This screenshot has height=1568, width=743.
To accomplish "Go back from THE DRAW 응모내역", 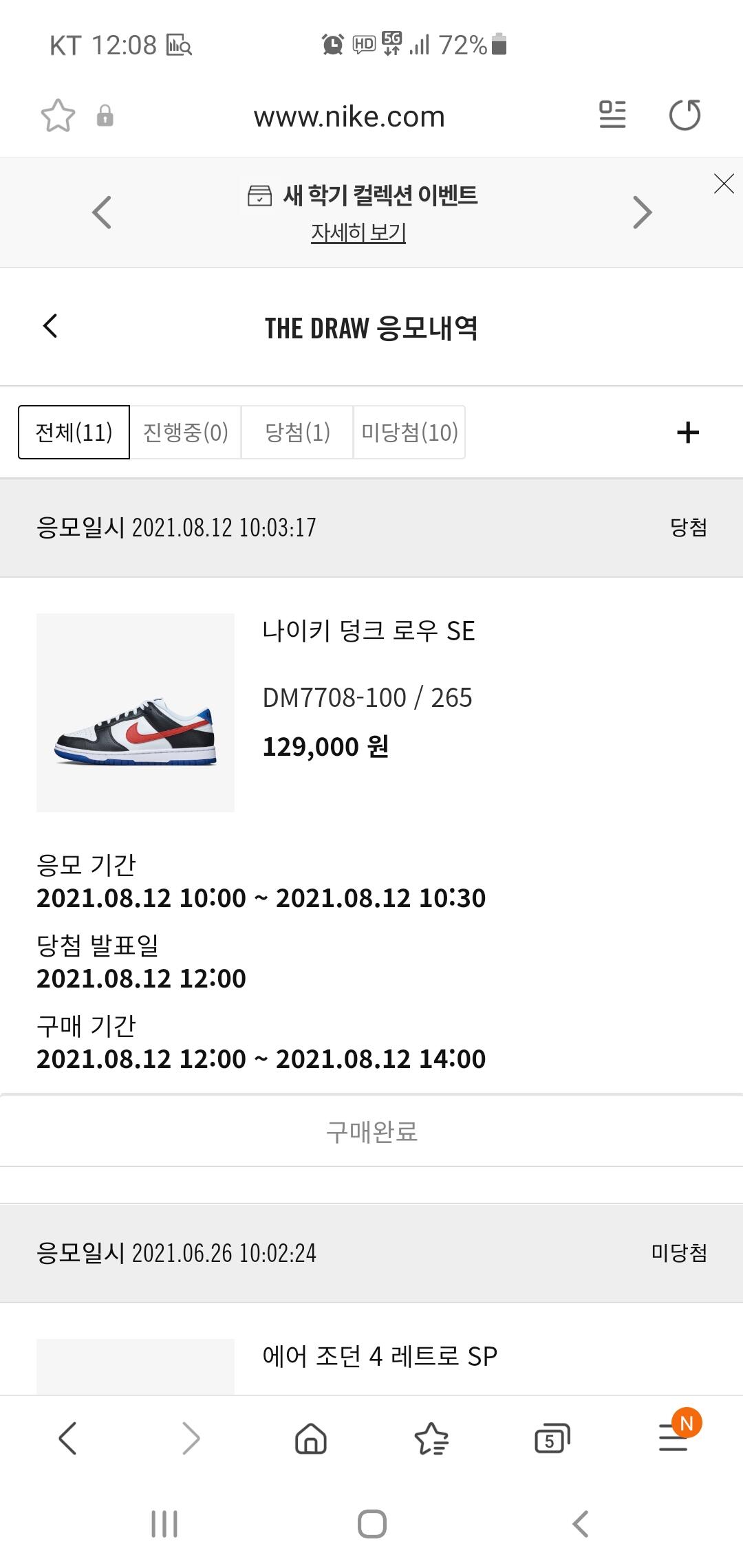I will (50, 326).
